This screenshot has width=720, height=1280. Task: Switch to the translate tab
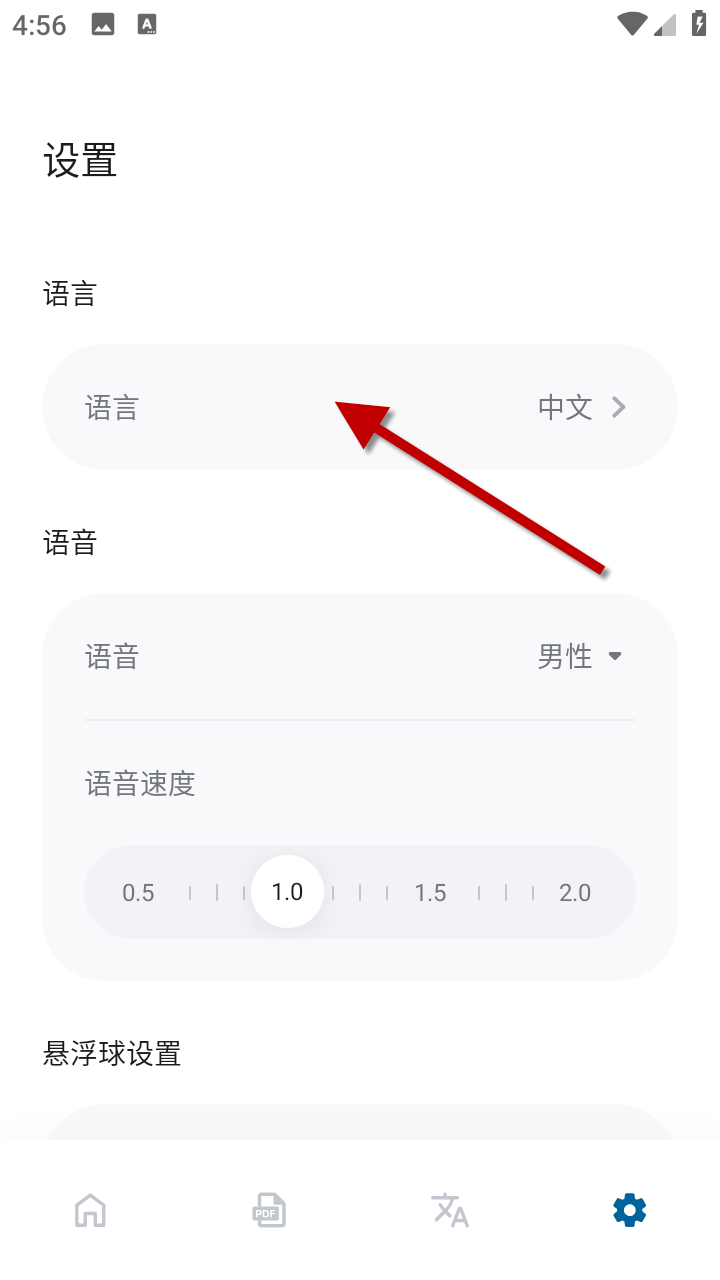click(x=449, y=1211)
